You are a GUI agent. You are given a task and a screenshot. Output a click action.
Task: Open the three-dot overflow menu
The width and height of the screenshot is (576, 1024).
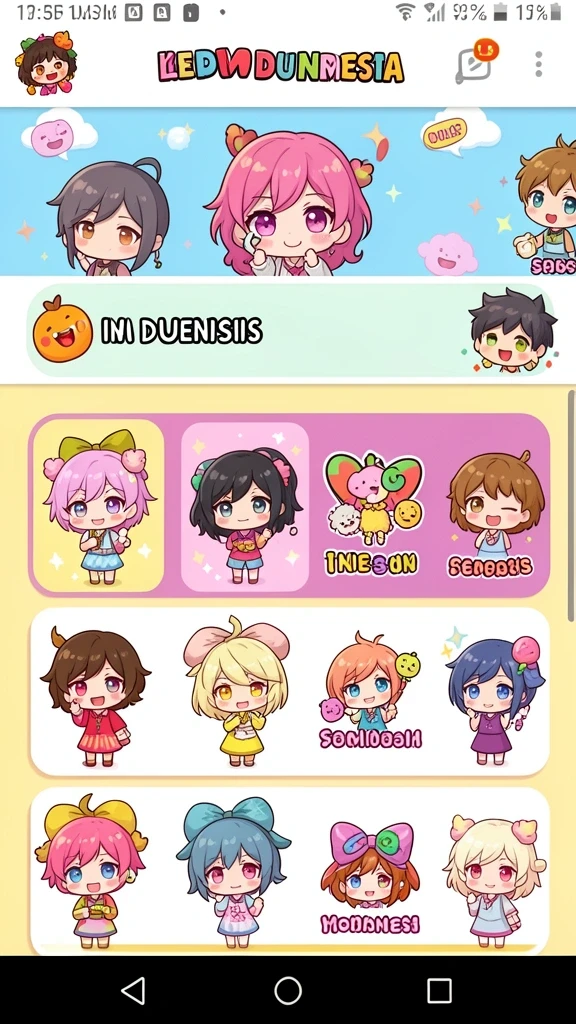click(x=538, y=64)
